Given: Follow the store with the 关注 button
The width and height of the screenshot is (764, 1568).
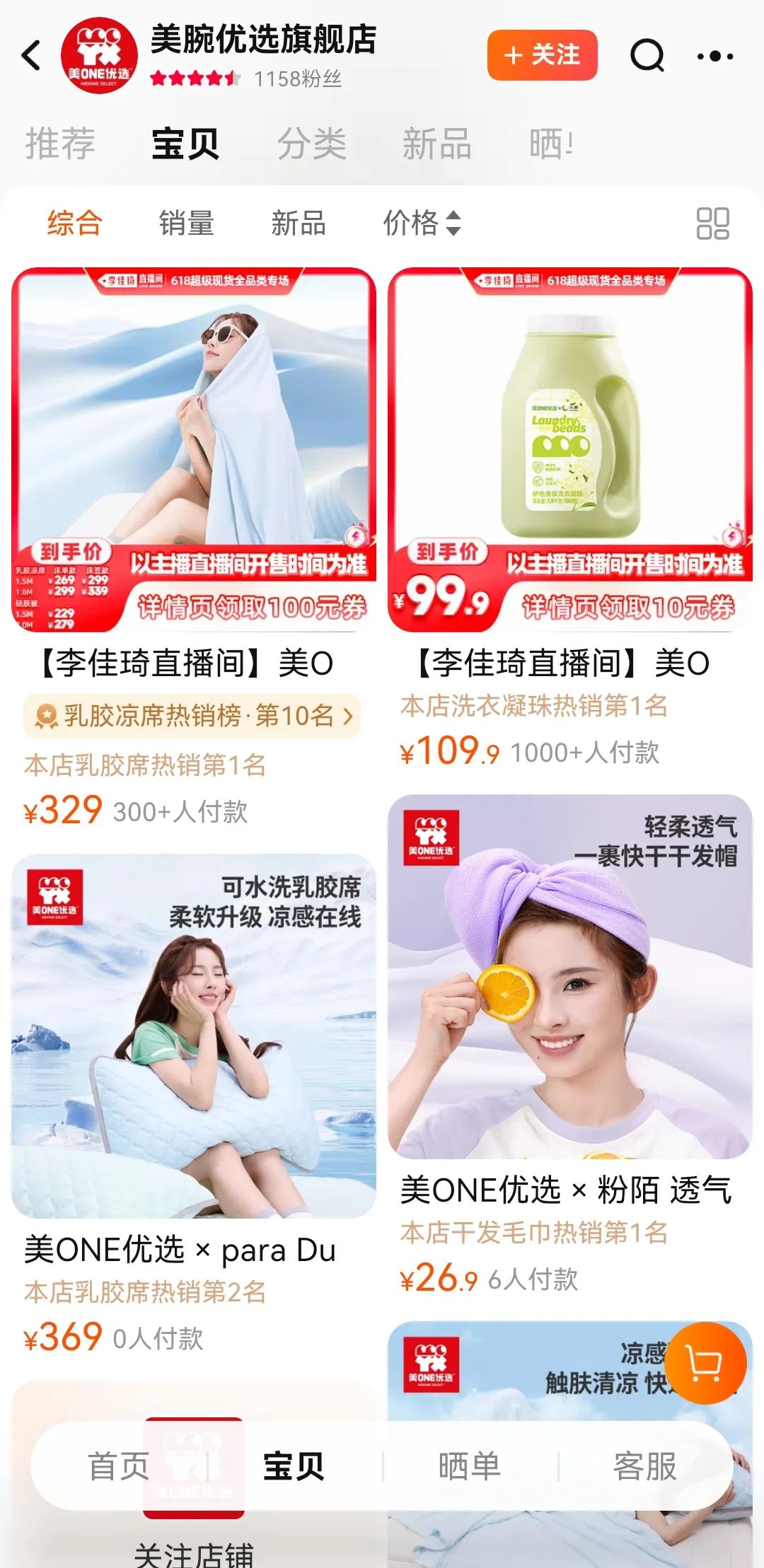Looking at the screenshot, I should point(542,55).
